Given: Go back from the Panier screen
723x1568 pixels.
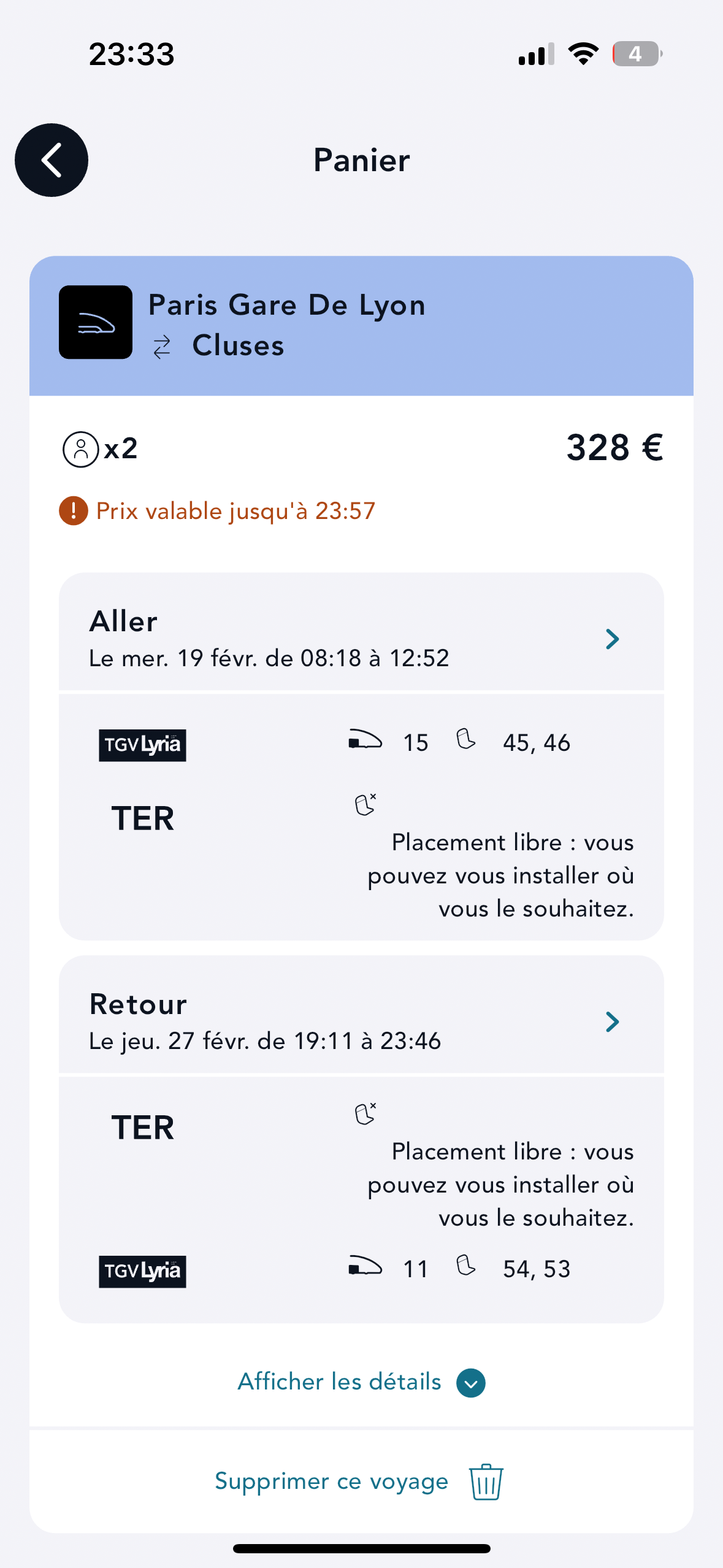Looking at the screenshot, I should click(x=52, y=160).
